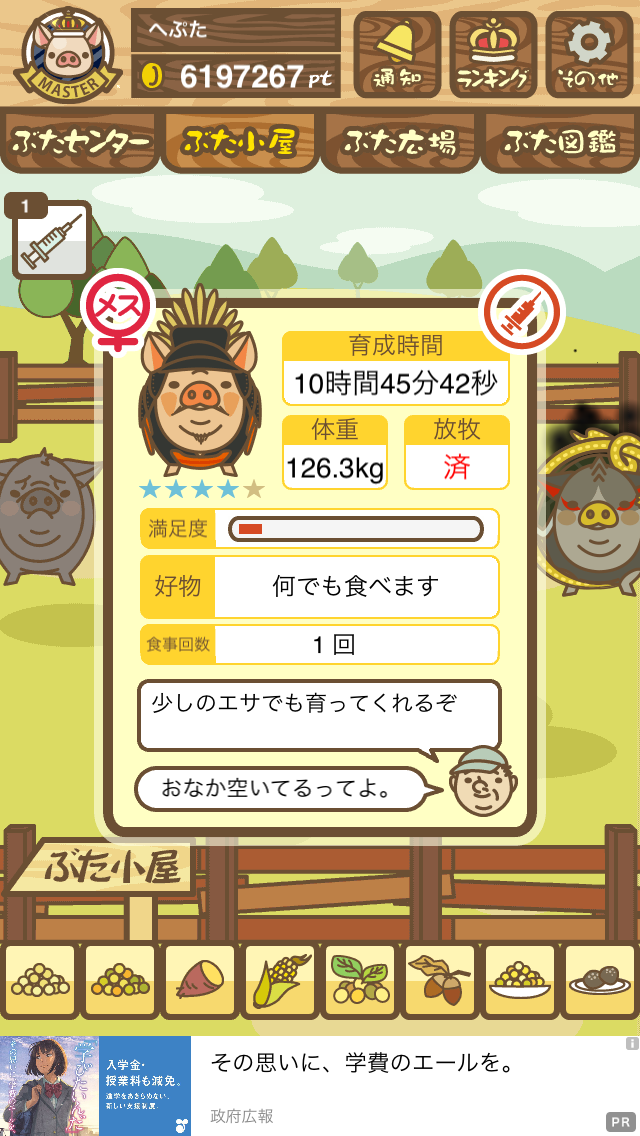The height and width of the screenshot is (1136, 640).
Task: Switch to the ぶたセンター tab
Action: tap(80, 141)
